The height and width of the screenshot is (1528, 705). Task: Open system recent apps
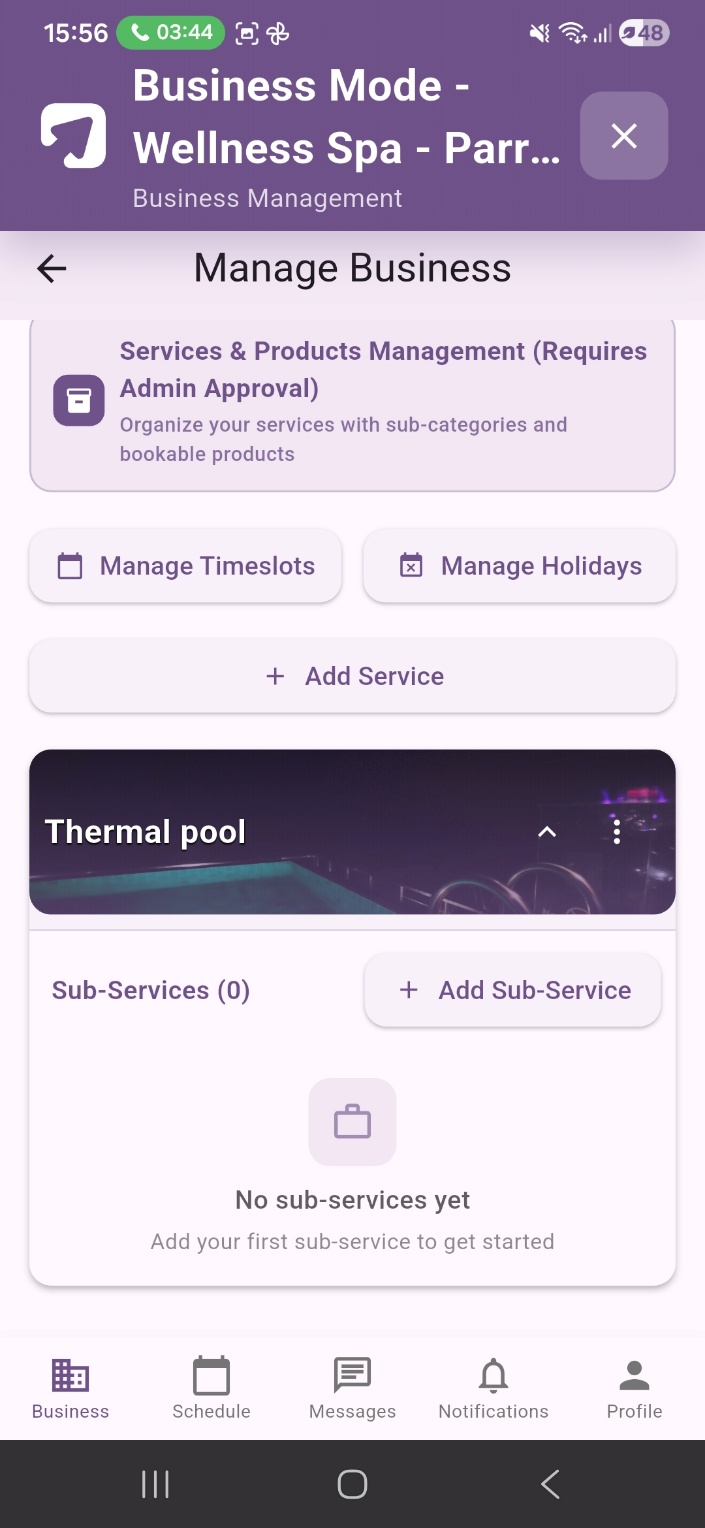coord(155,1484)
